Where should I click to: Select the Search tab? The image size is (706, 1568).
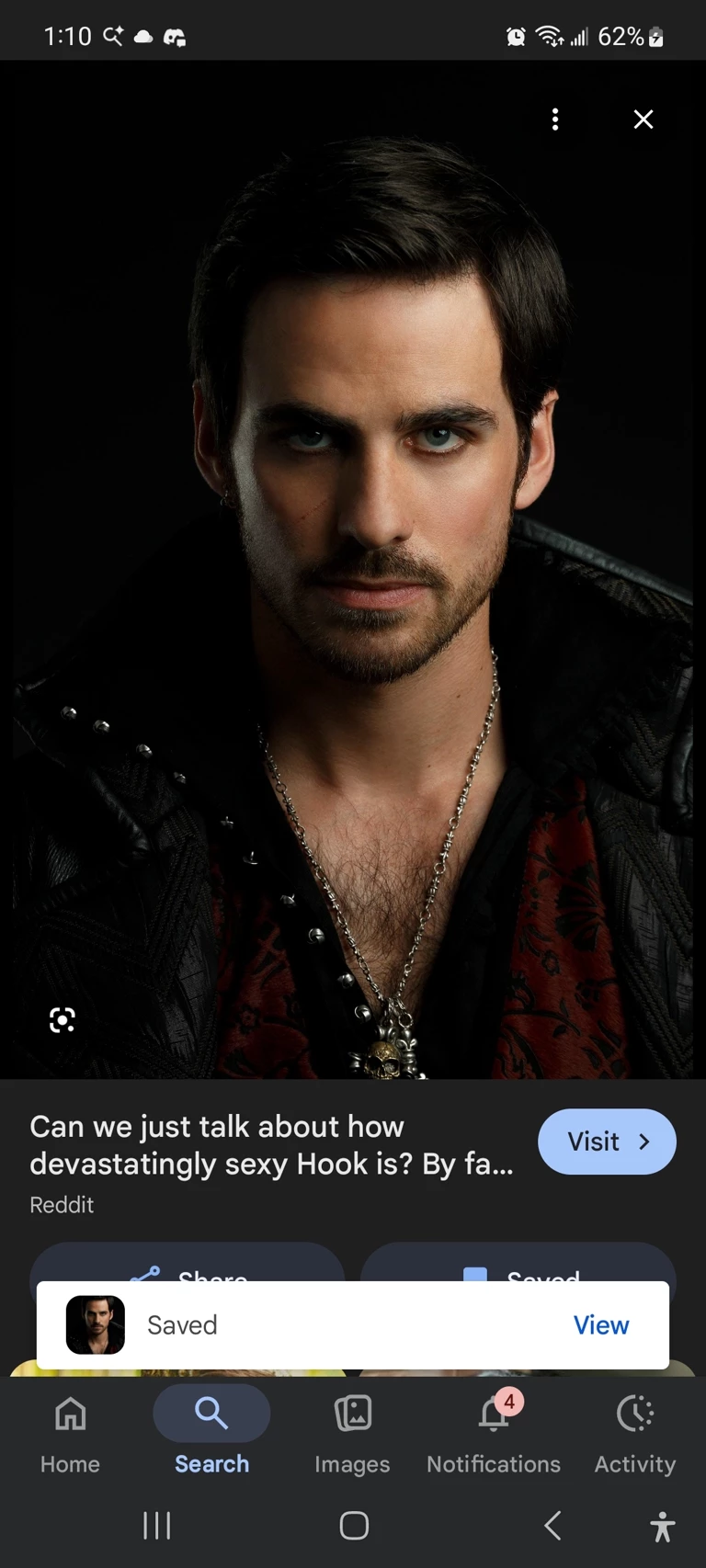click(211, 1432)
